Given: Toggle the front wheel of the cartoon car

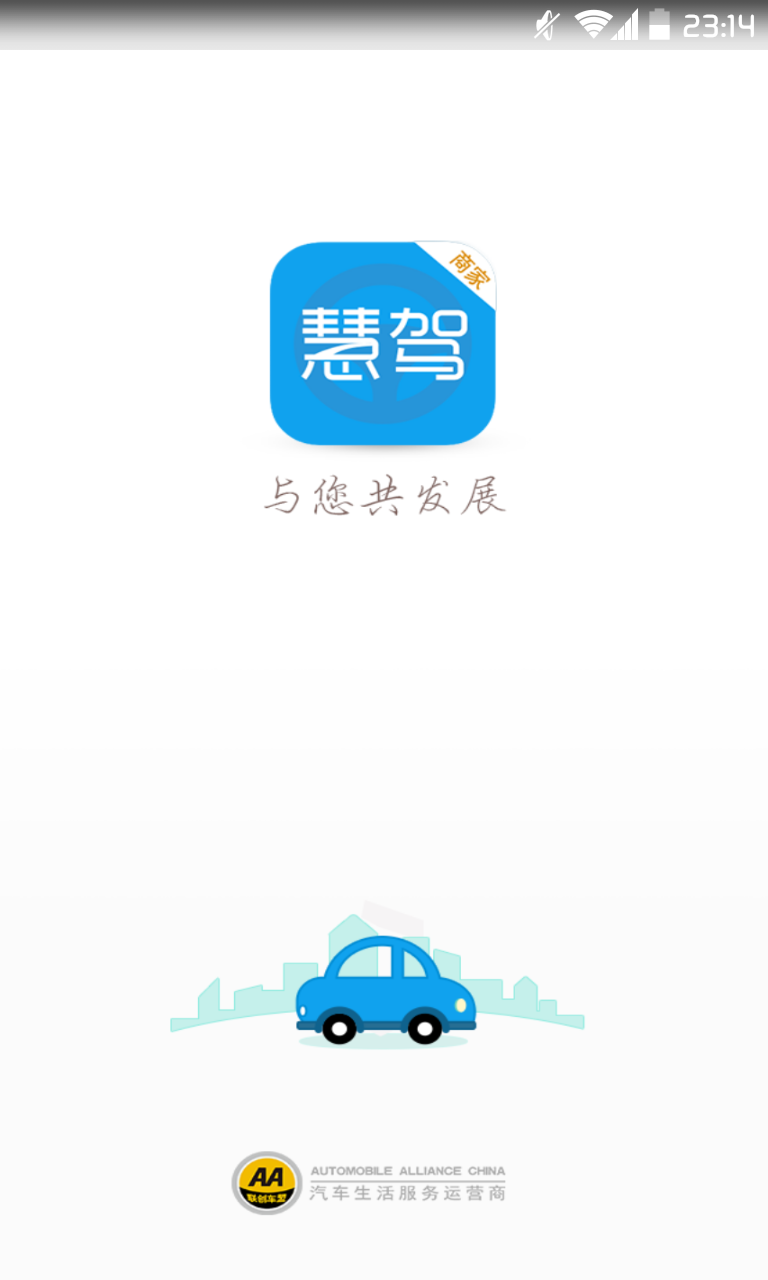Looking at the screenshot, I should (x=425, y=1026).
